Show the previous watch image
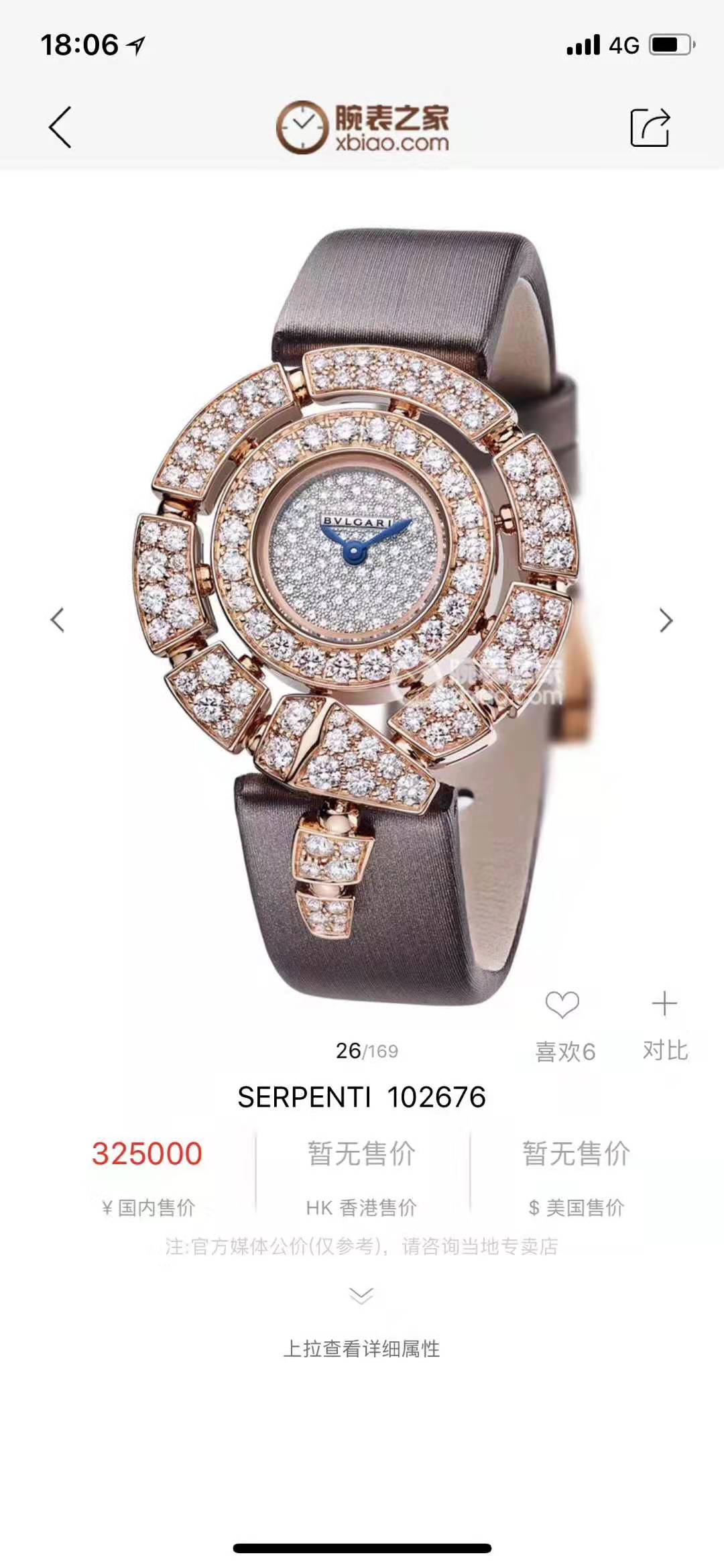The width and height of the screenshot is (724, 1568). point(58,620)
